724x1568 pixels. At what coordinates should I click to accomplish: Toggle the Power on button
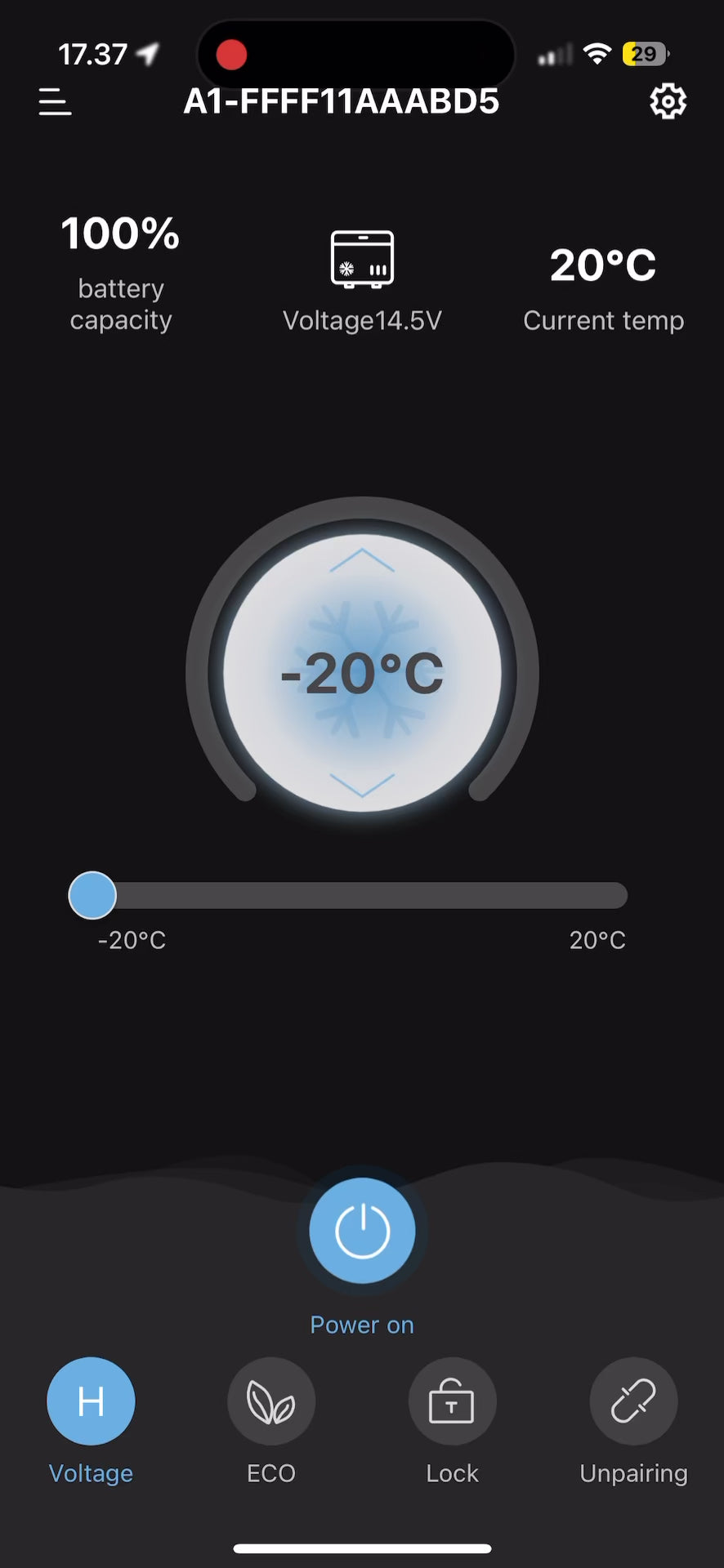click(362, 1231)
